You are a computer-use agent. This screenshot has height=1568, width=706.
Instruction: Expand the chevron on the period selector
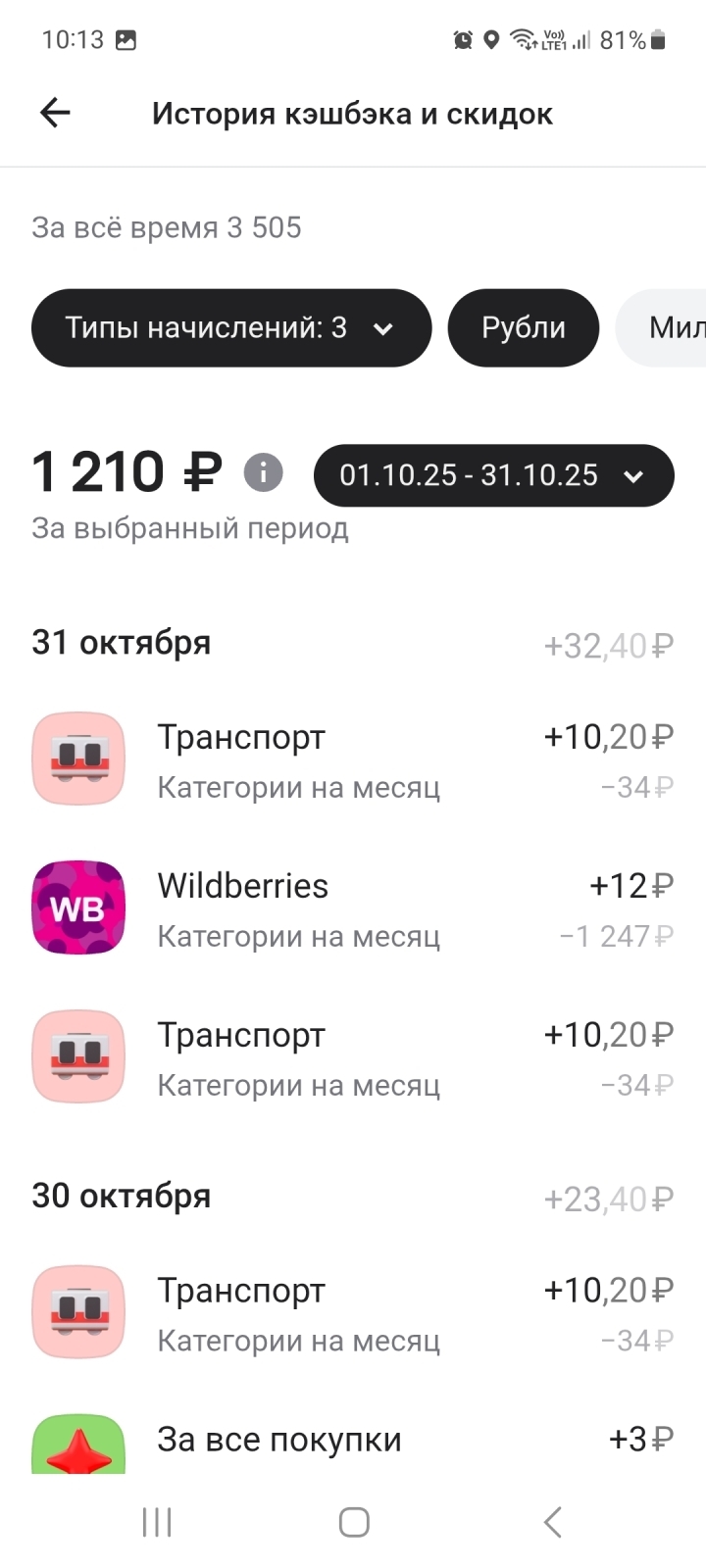pos(633,476)
